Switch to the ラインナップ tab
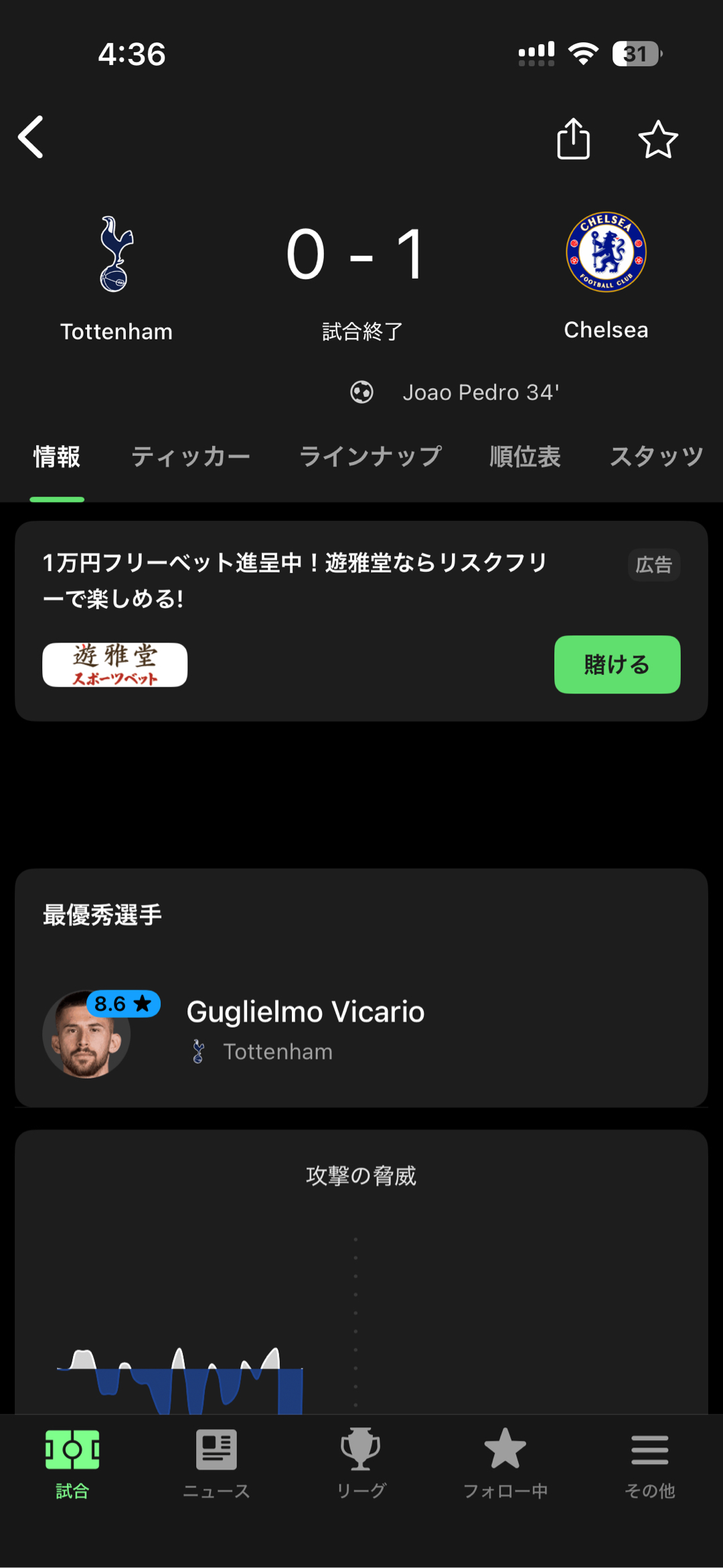This screenshot has width=723, height=1568. tap(370, 457)
